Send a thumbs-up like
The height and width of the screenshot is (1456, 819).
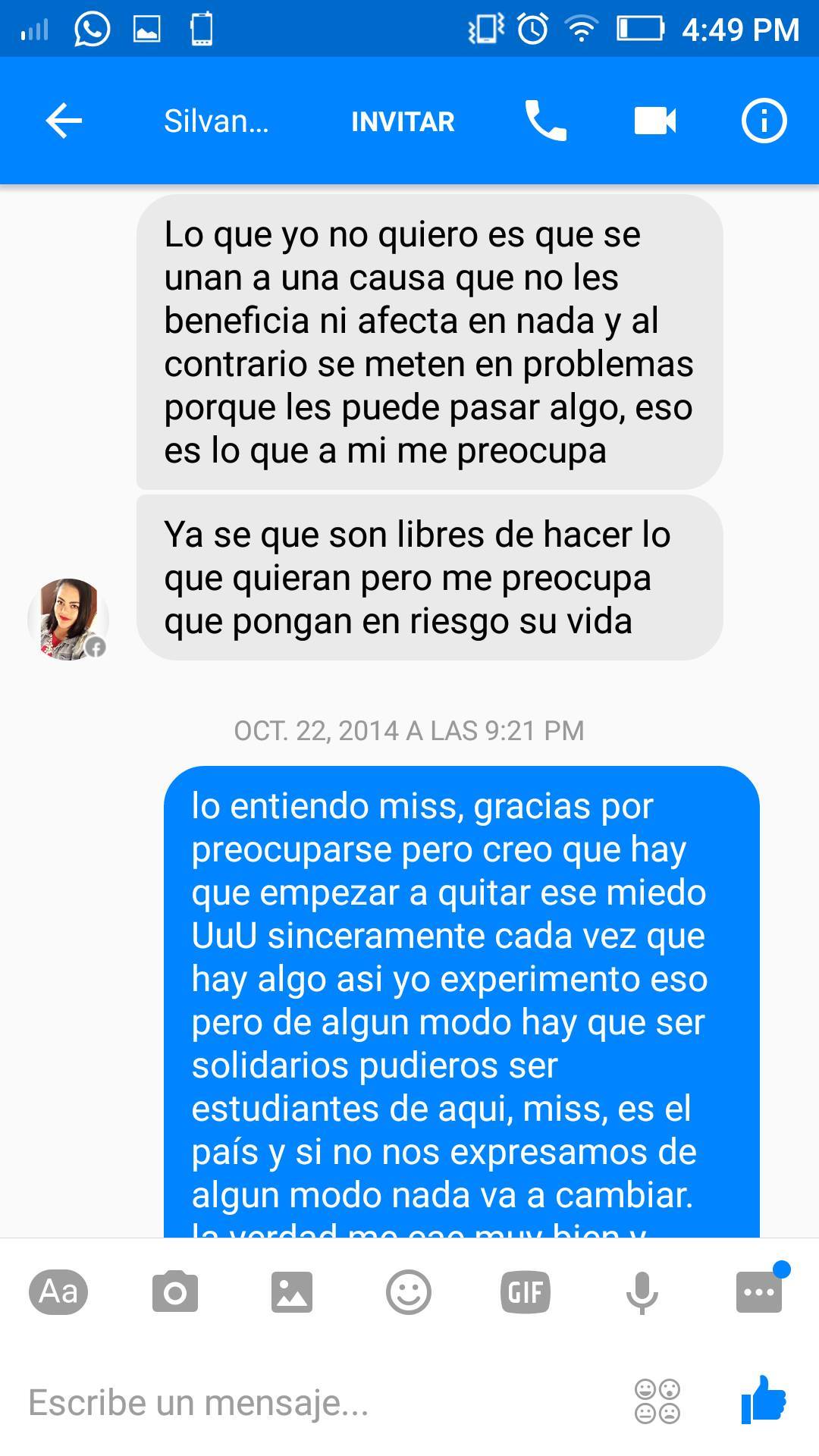[x=764, y=1400]
